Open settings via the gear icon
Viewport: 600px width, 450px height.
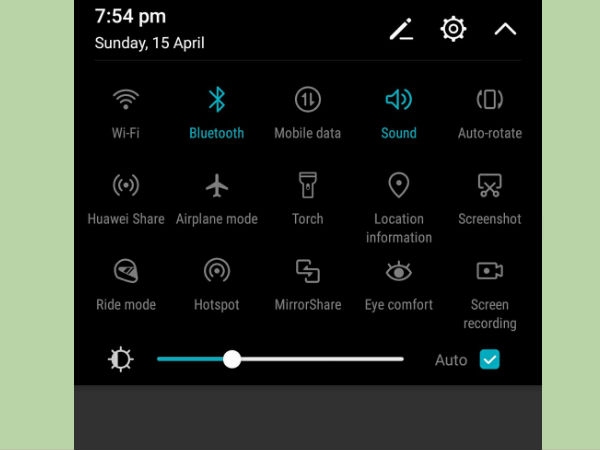pos(454,29)
